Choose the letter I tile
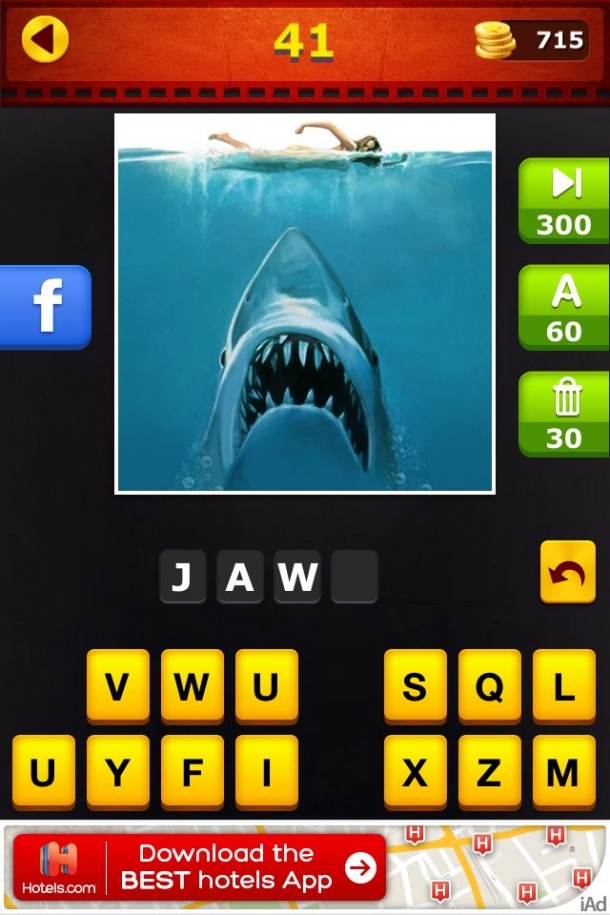The width and height of the screenshot is (610, 915). (266, 772)
